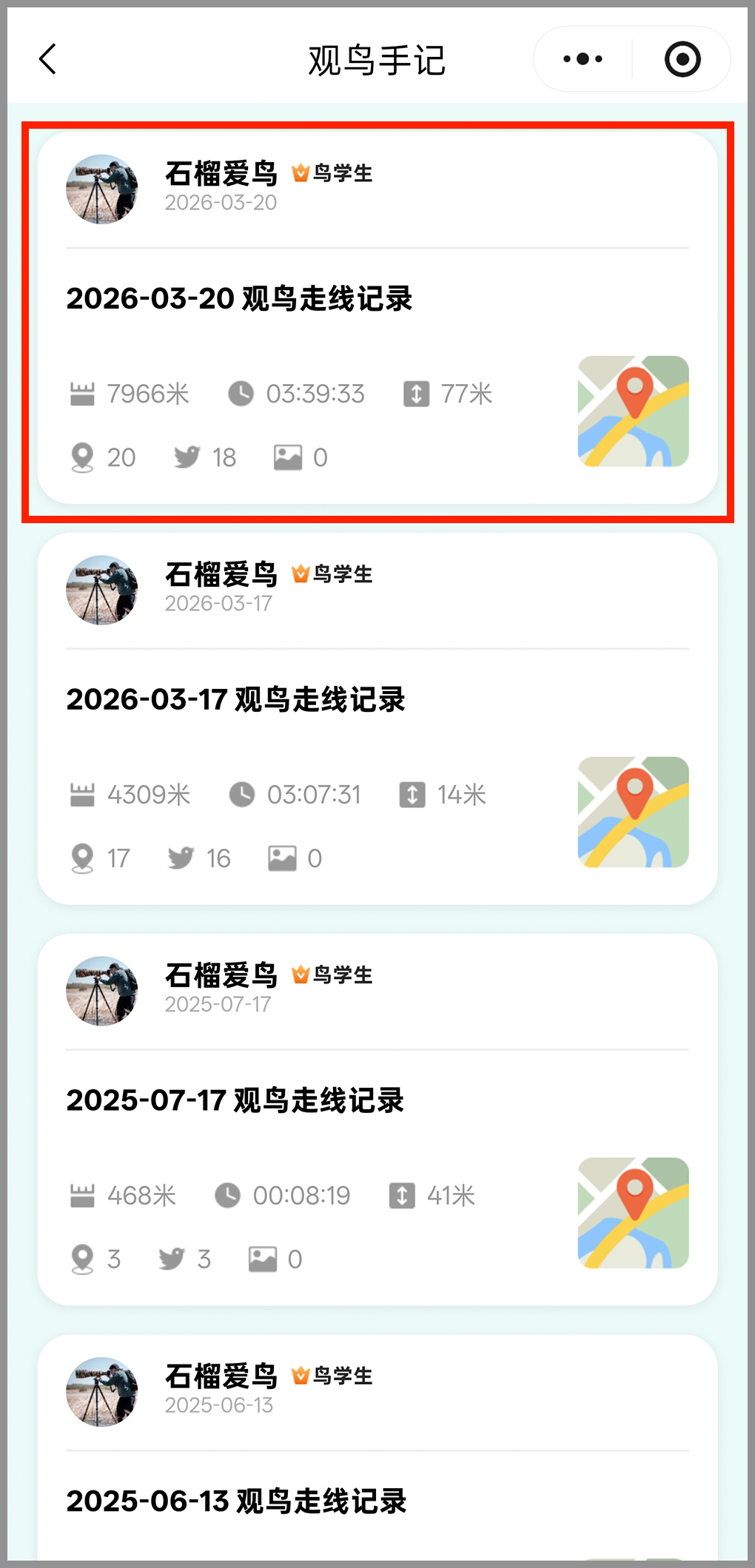The image size is (755, 1568).
Task: Open the 2025-07-17 观鸟走线记录 card
Action: click(x=235, y=1100)
